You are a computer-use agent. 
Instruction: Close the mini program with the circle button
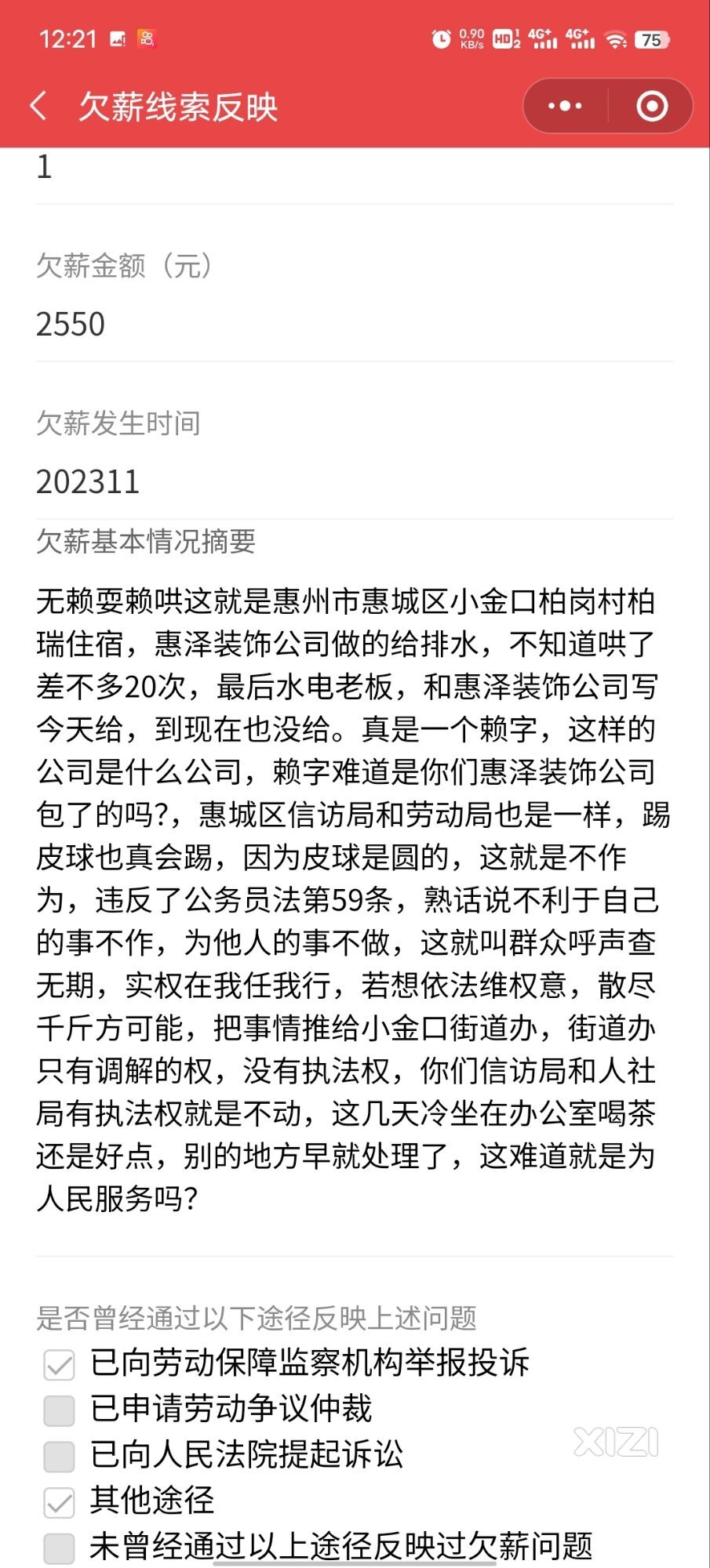[x=651, y=106]
